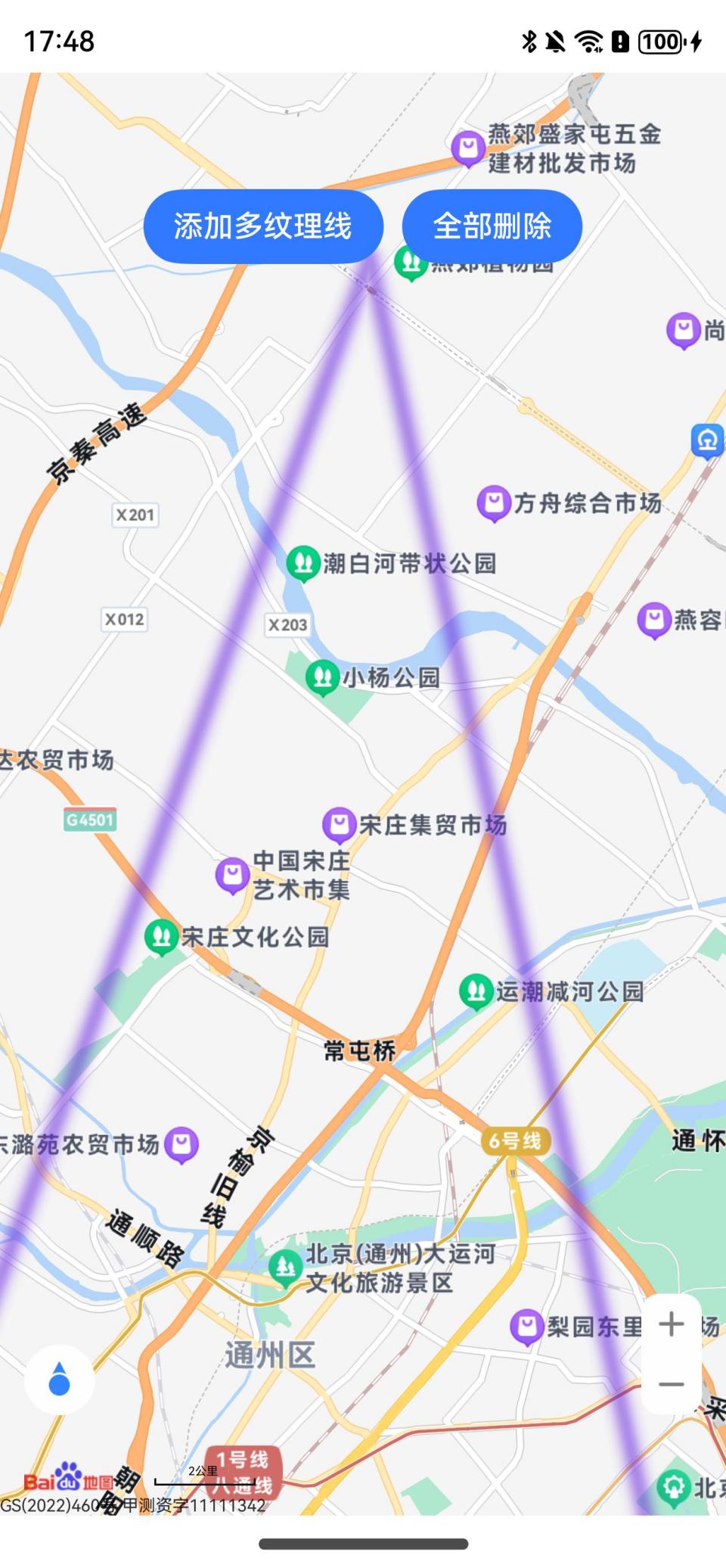Image resolution: width=726 pixels, height=1568 pixels.
Task: Select the 燕郊植物园 park marker
Action: [x=412, y=264]
